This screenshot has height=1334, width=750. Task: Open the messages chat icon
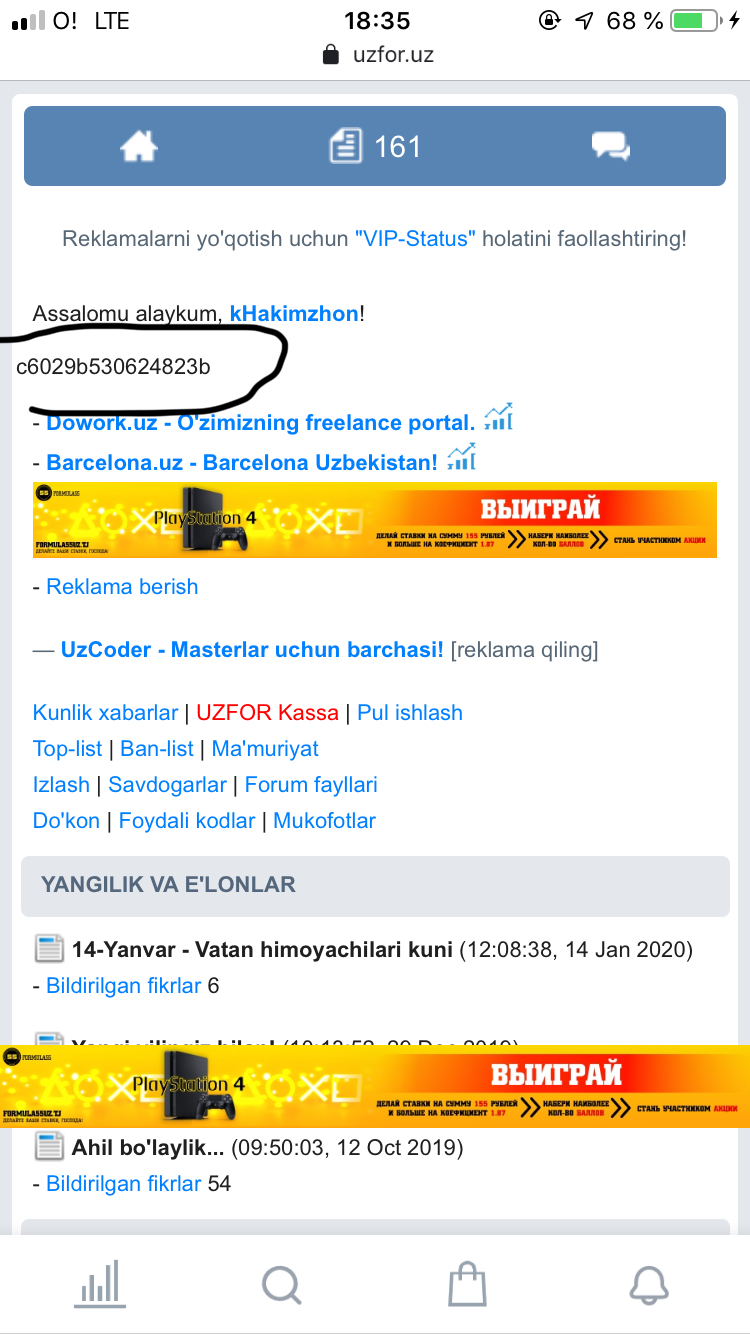610,147
